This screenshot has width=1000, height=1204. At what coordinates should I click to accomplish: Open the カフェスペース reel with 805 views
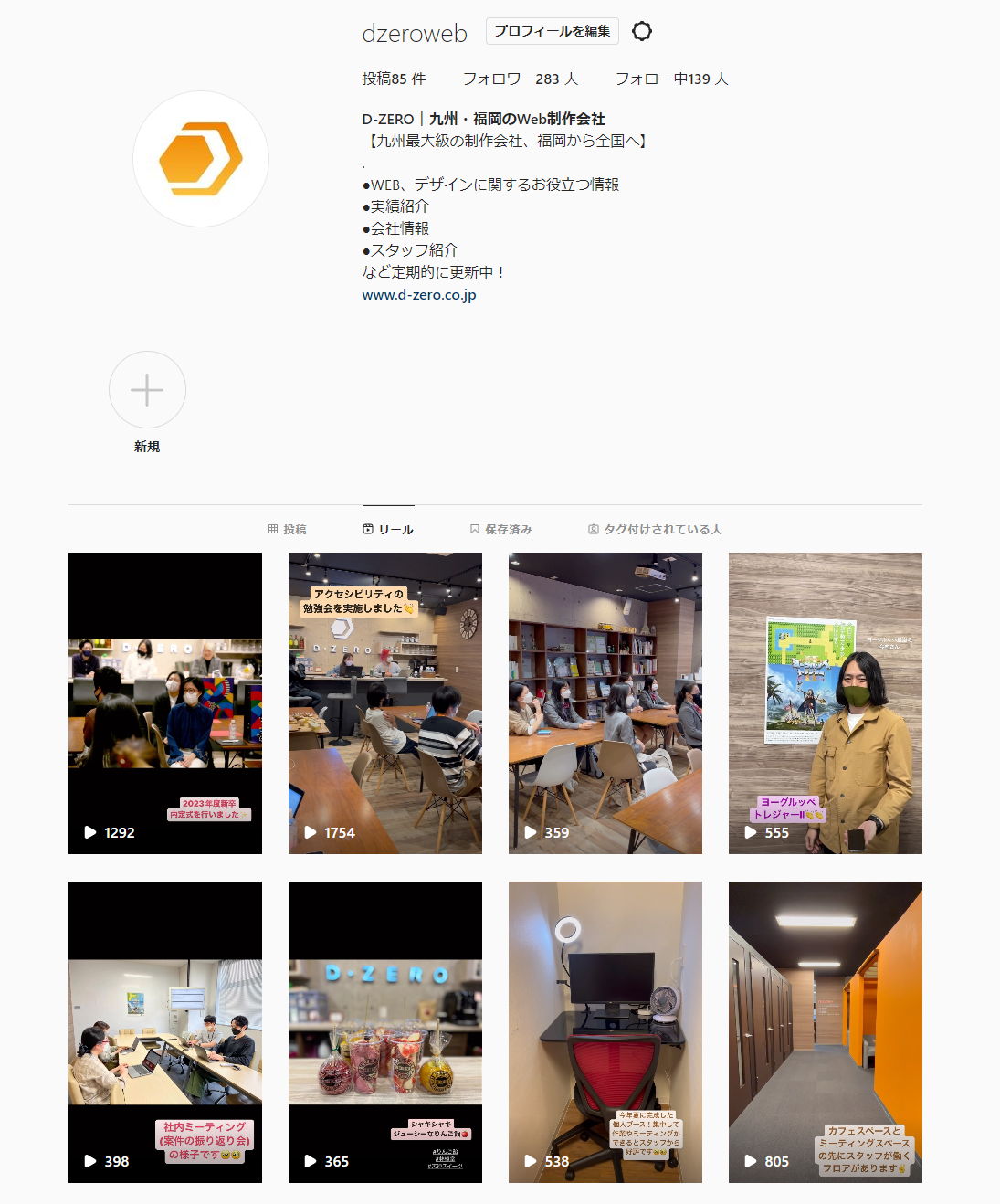click(x=826, y=1032)
